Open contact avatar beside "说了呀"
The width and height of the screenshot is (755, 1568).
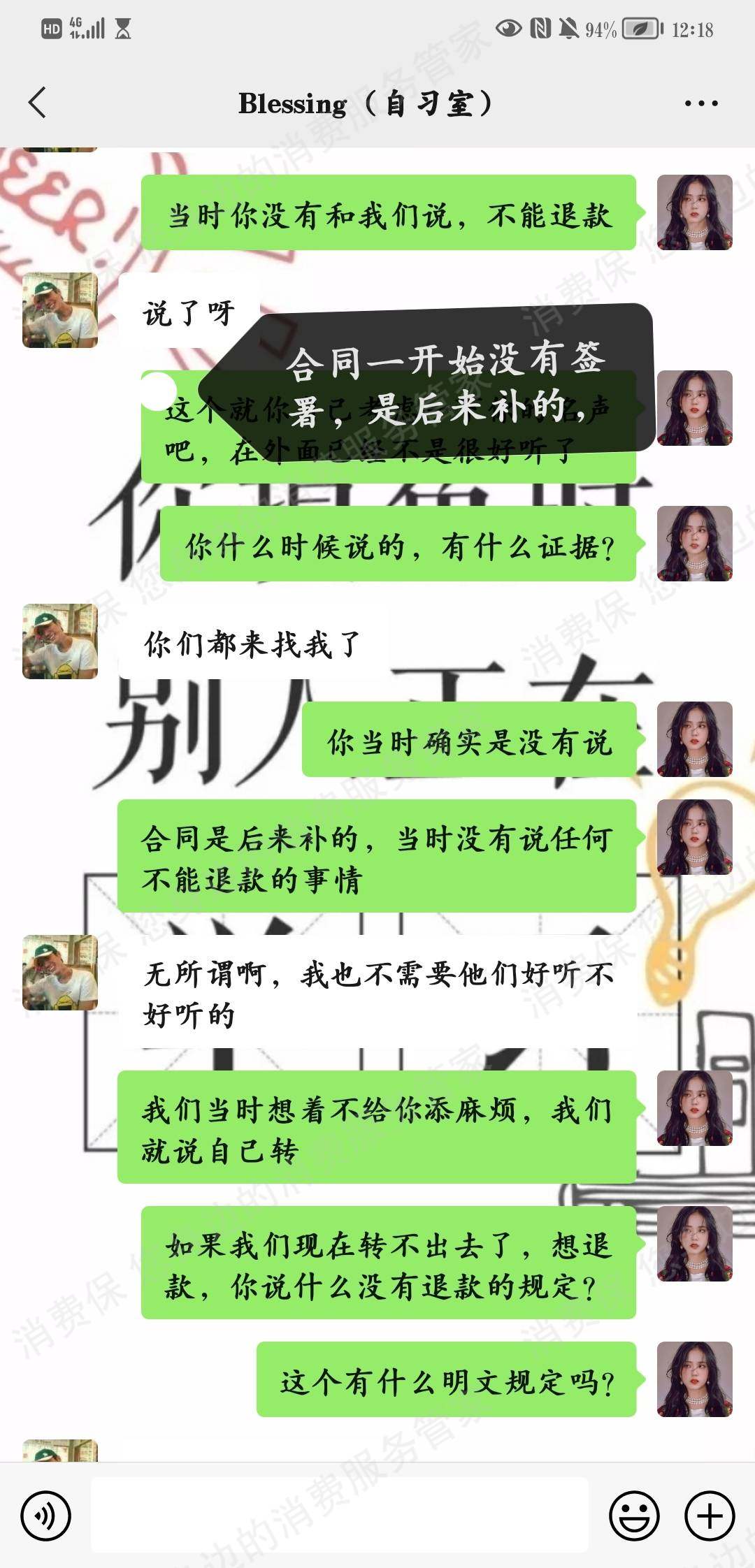(60, 310)
